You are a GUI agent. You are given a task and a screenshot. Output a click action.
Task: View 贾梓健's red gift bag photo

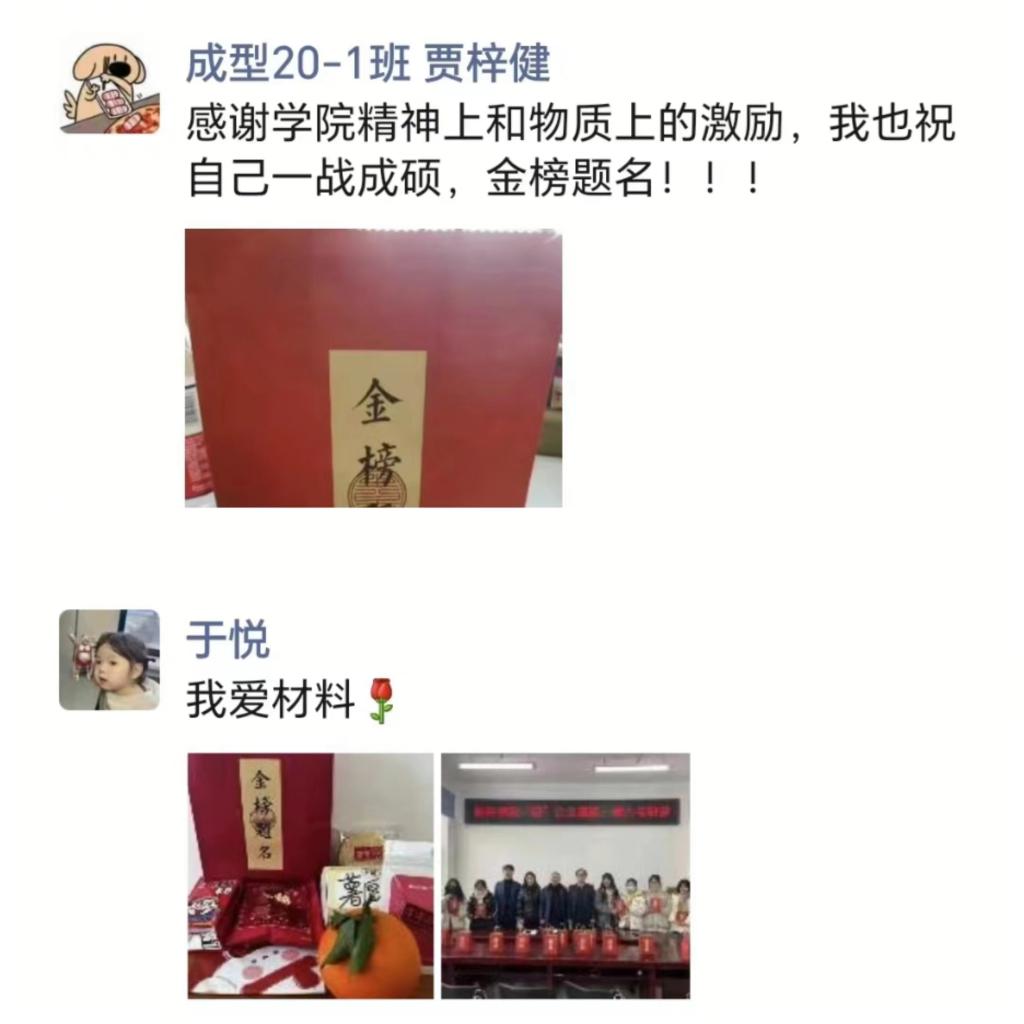click(373, 368)
